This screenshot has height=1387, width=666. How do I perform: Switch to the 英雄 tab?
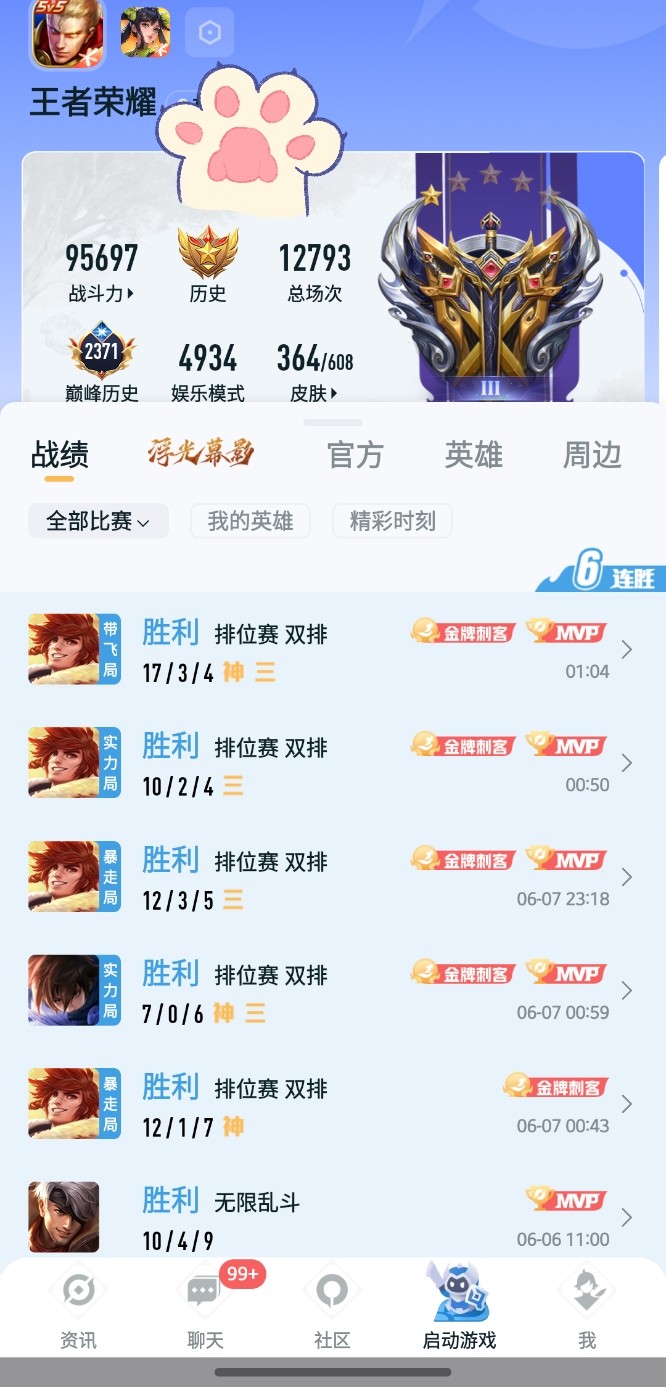pyautogui.click(x=473, y=455)
